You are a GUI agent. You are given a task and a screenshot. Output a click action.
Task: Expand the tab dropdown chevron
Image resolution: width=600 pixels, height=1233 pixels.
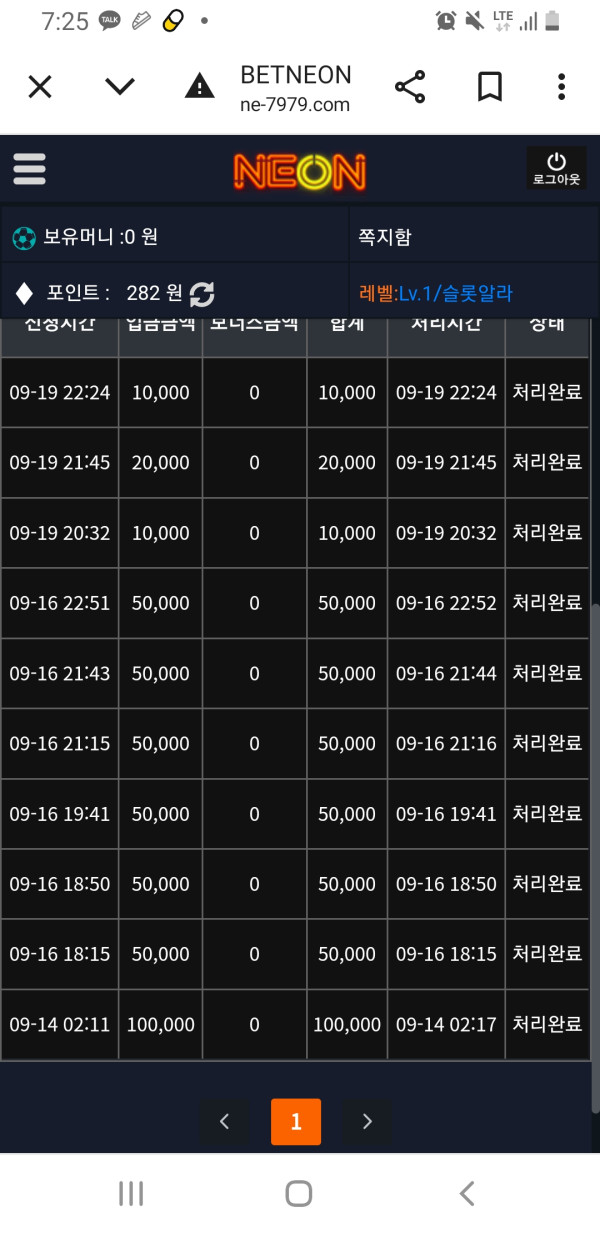coord(120,88)
